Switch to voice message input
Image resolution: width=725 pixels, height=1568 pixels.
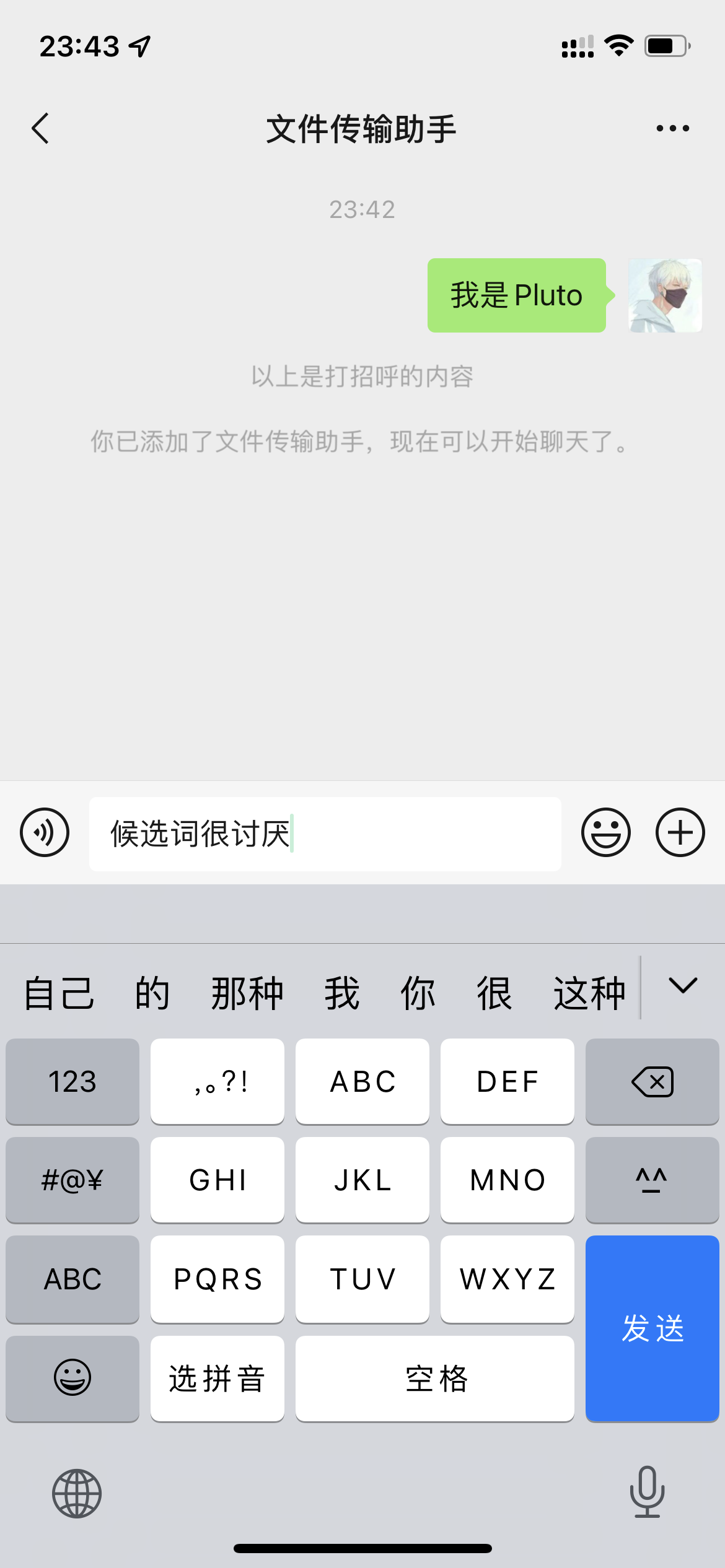(45, 833)
